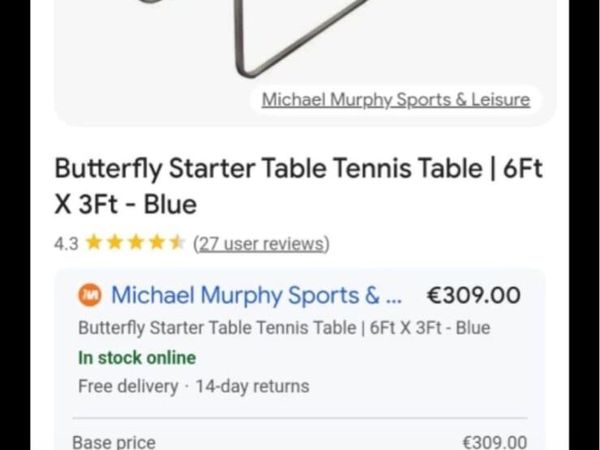Tap the table tennis table product image
The width and height of the screenshot is (600, 450).
tap(300, 40)
